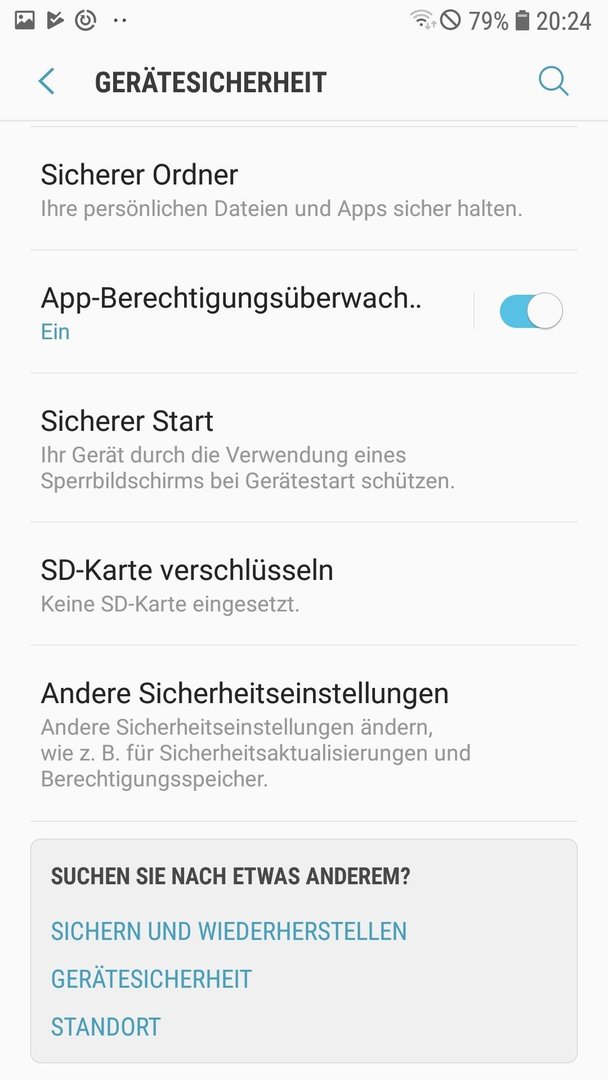Image resolution: width=608 pixels, height=1080 pixels.
Task: Go back from Gerätesicherheit
Action: click(46, 81)
